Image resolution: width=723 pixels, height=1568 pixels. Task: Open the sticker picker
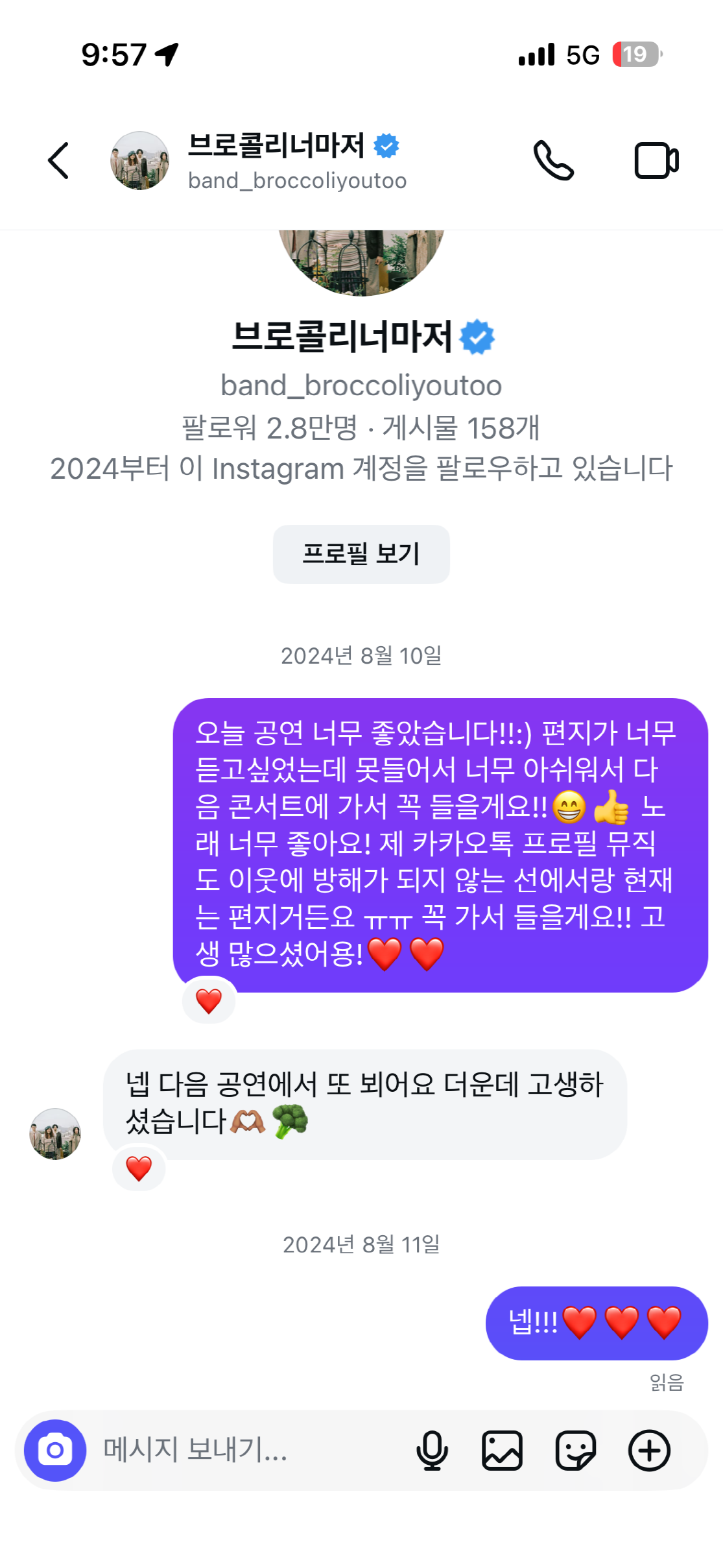click(575, 1450)
